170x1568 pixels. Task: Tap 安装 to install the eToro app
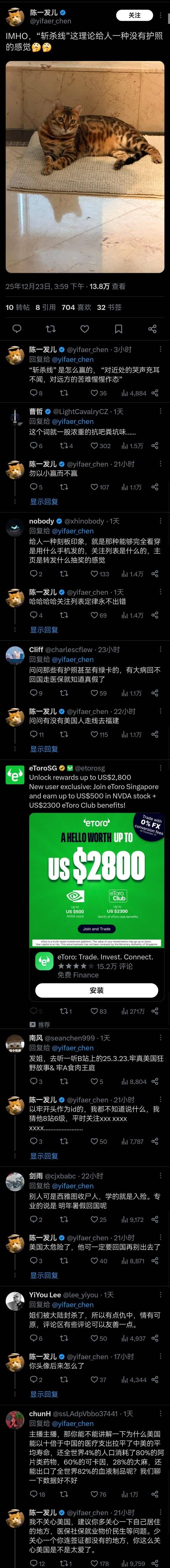pyautogui.click(x=97, y=990)
